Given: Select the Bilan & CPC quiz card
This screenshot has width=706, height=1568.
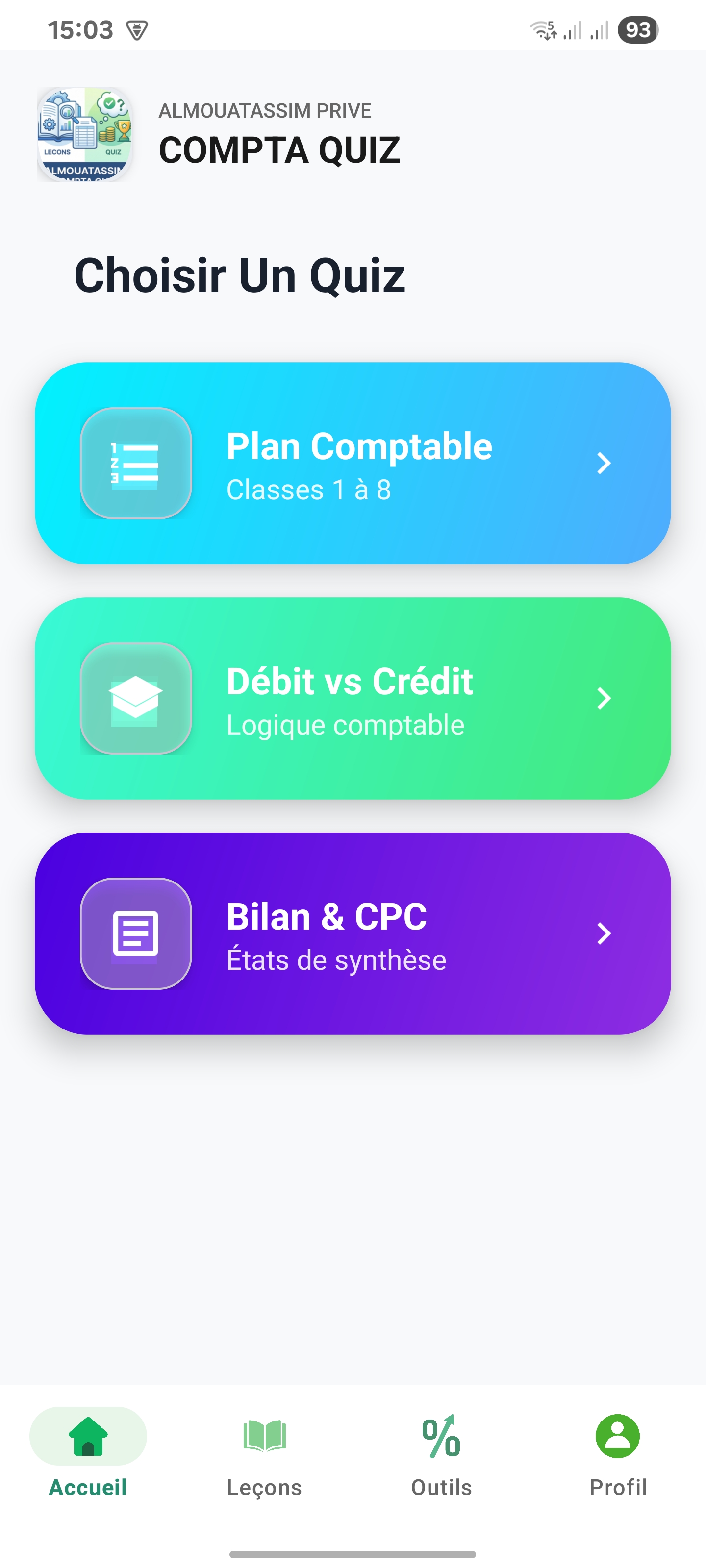Looking at the screenshot, I should tap(353, 933).
